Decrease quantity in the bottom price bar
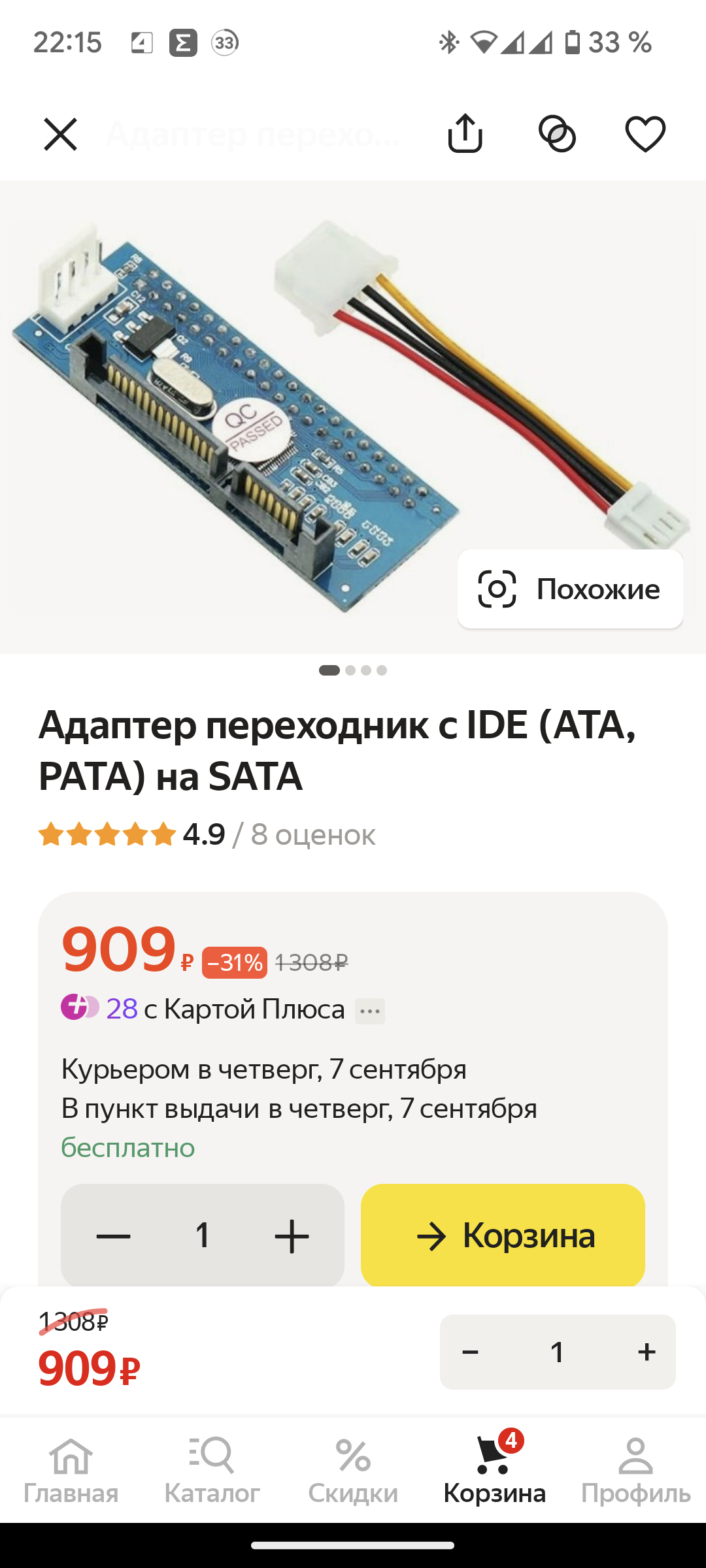706x1568 pixels. pyautogui.click(x=470, y=1352)
